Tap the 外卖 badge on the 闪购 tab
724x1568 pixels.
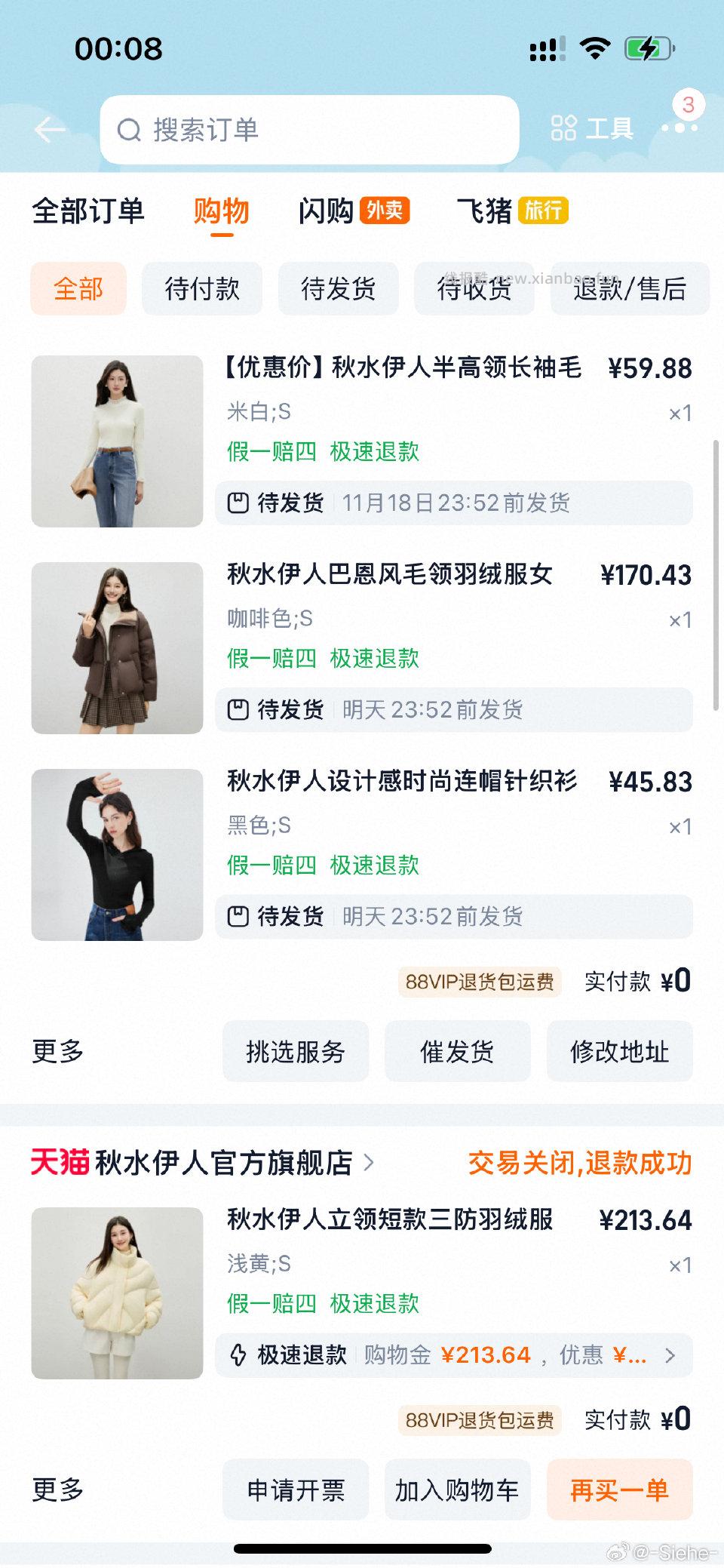tap(387, 211)
